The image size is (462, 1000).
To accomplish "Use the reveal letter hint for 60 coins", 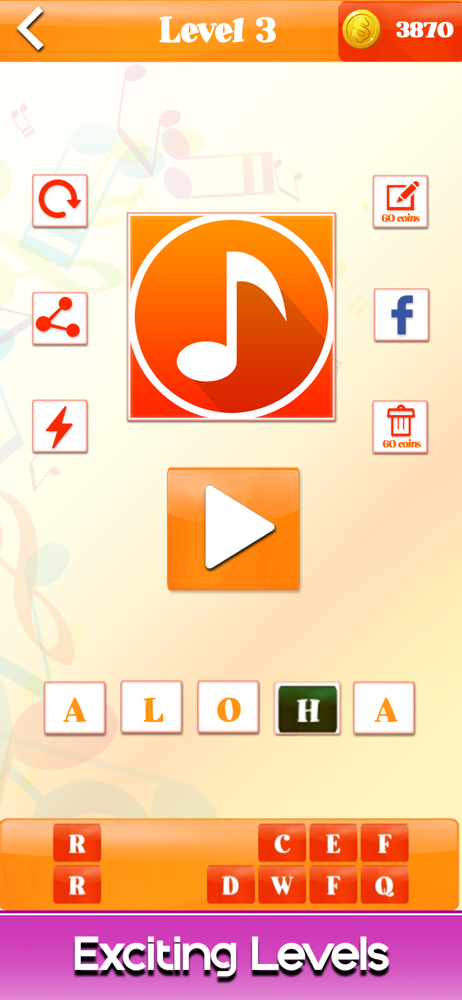I will 401,202.
